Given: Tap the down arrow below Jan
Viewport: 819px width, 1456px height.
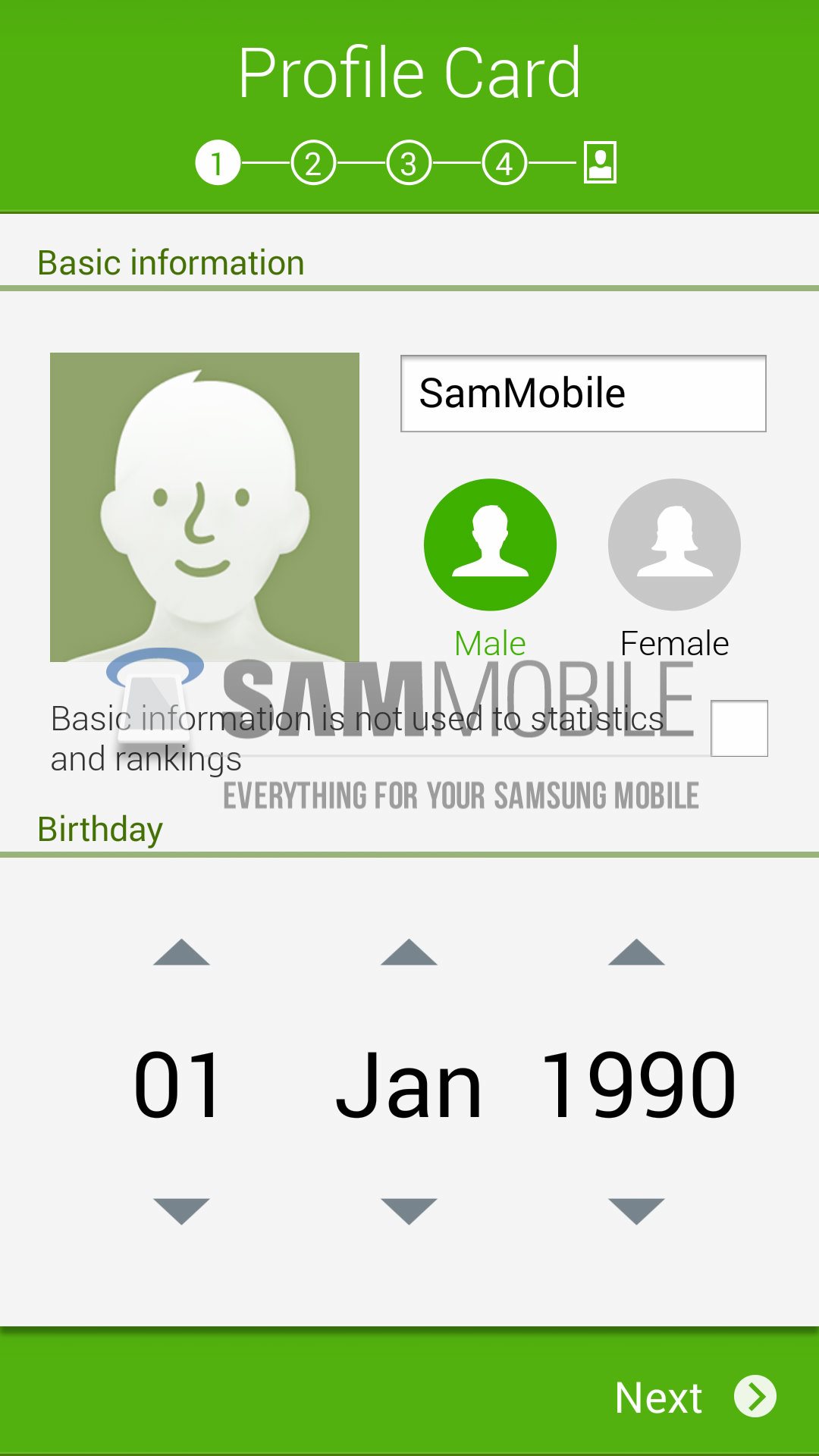Looking at the screenshot, I should point(409,1210).
